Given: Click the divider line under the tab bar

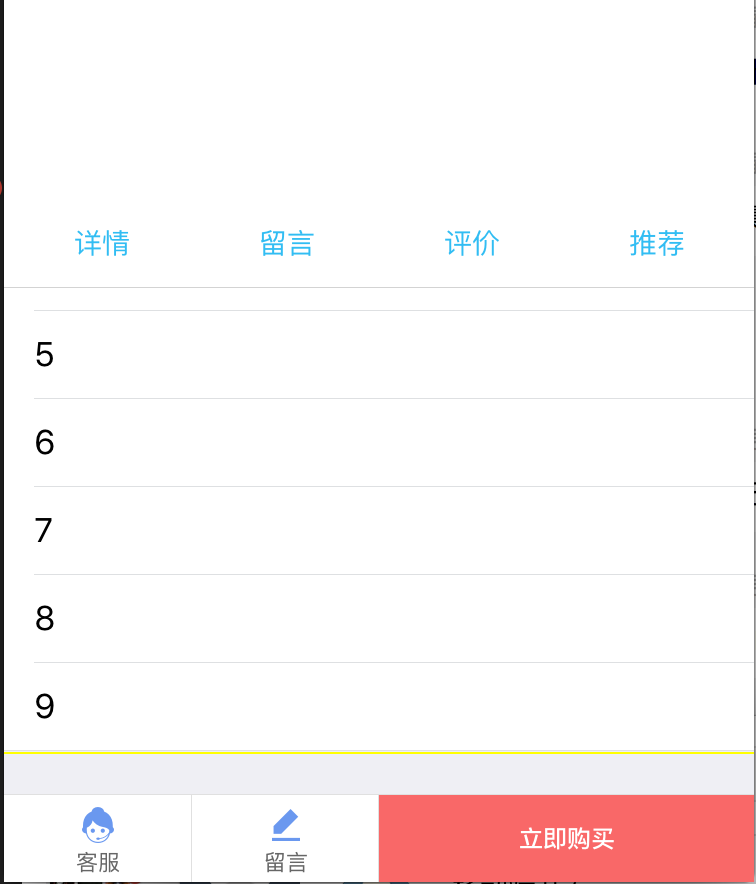Looking at the screenshot, I should tap(380, 288).
